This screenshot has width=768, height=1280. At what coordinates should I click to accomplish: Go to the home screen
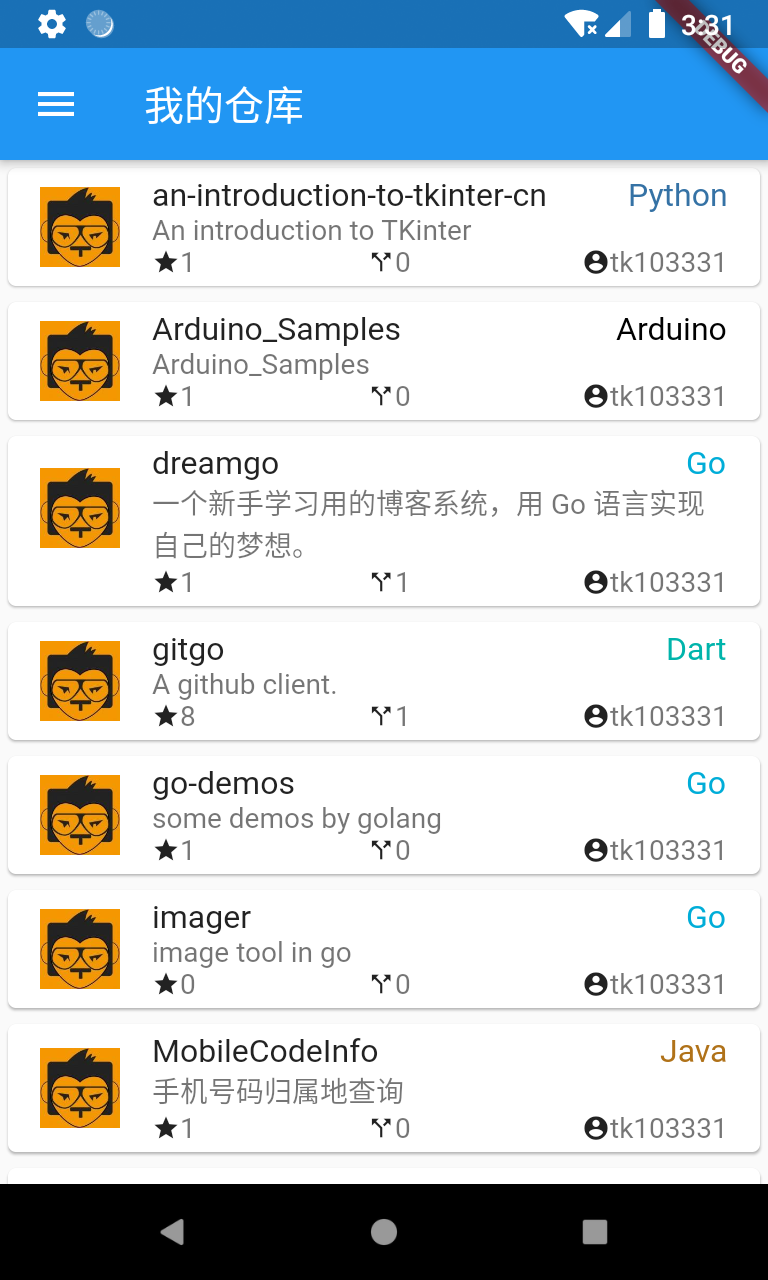(x=384, y=1232)
